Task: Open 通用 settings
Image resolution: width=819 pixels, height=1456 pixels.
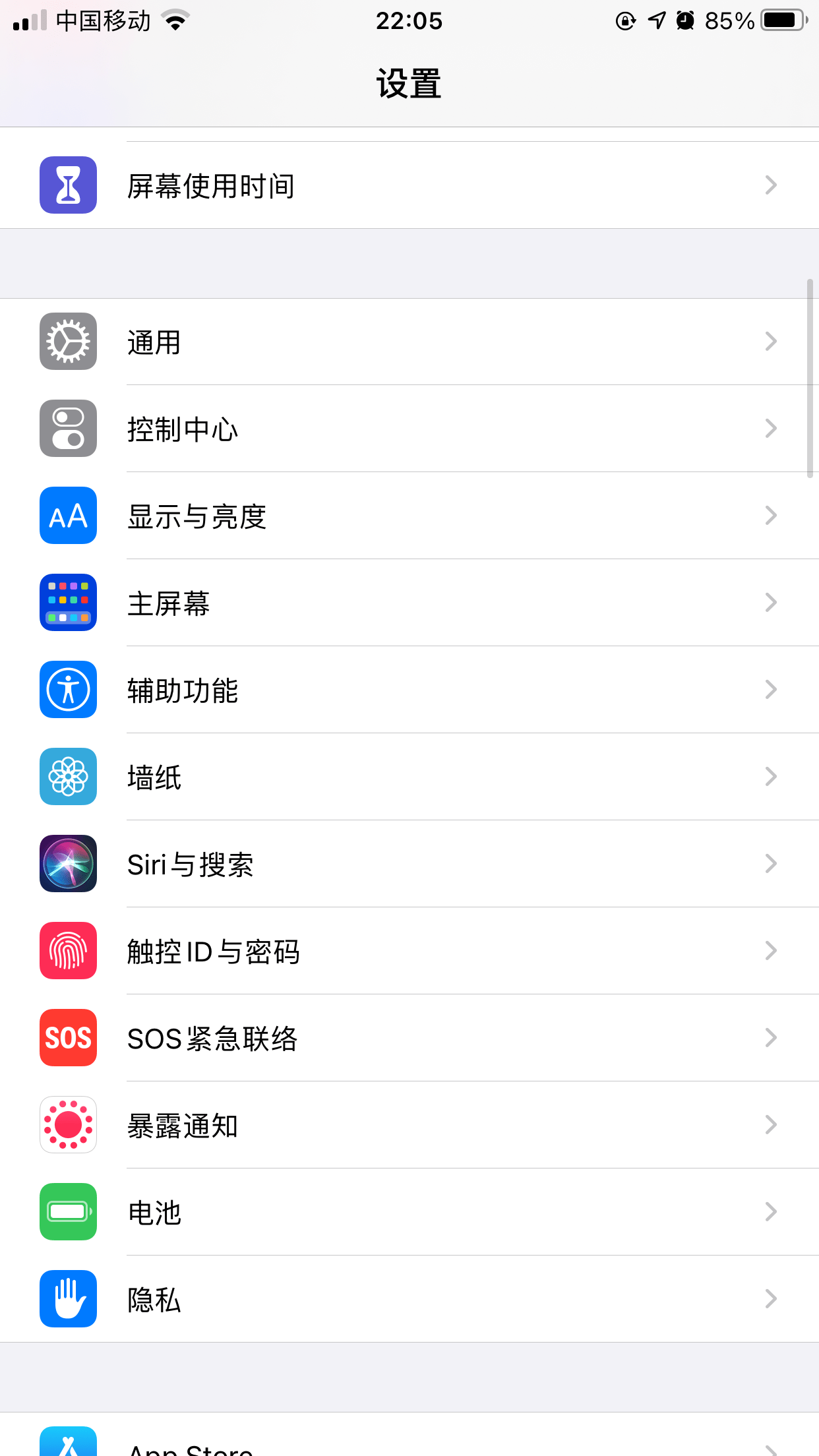Action: [409, 342]
